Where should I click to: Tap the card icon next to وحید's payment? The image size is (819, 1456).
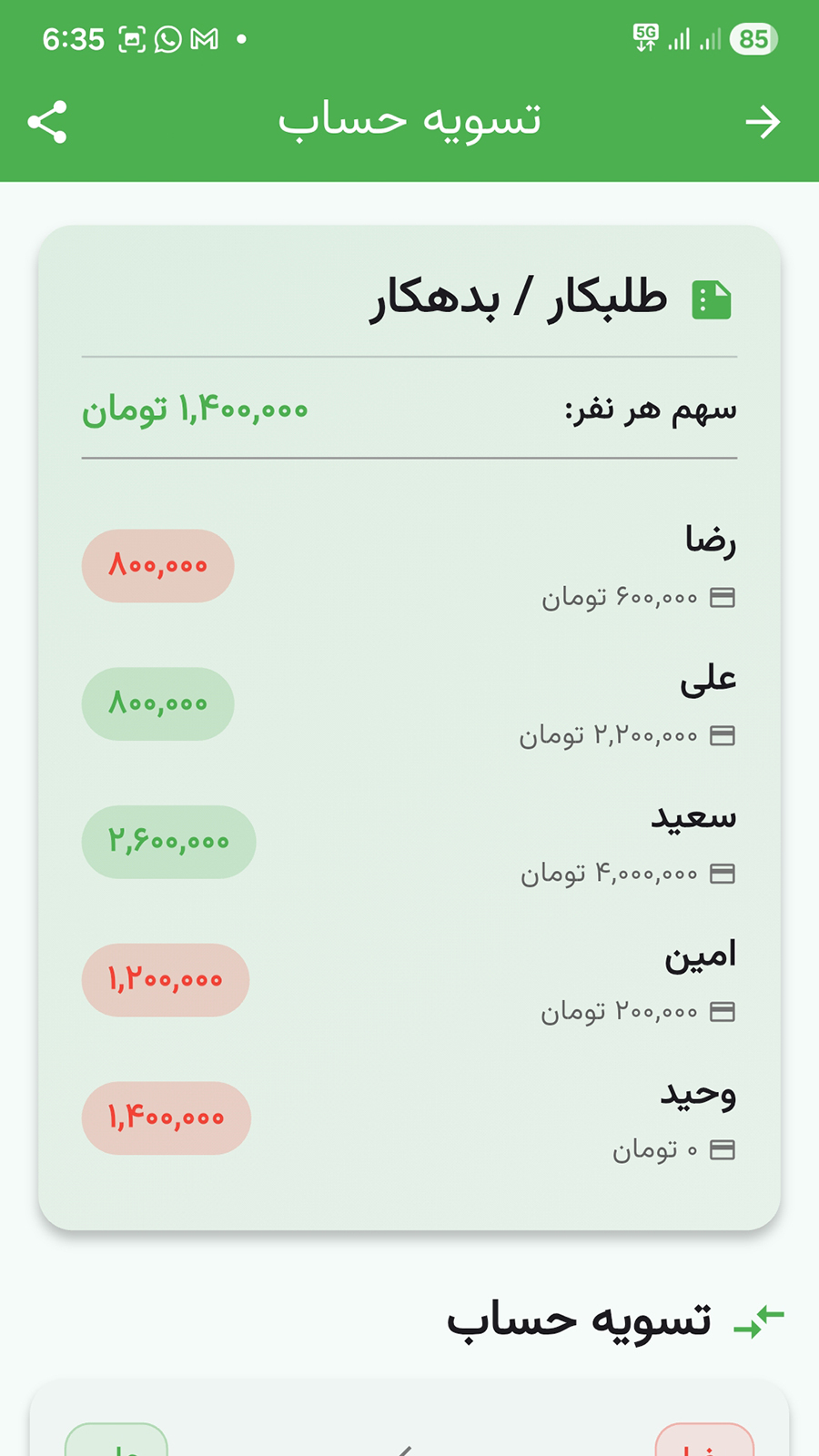[722, 1149]
